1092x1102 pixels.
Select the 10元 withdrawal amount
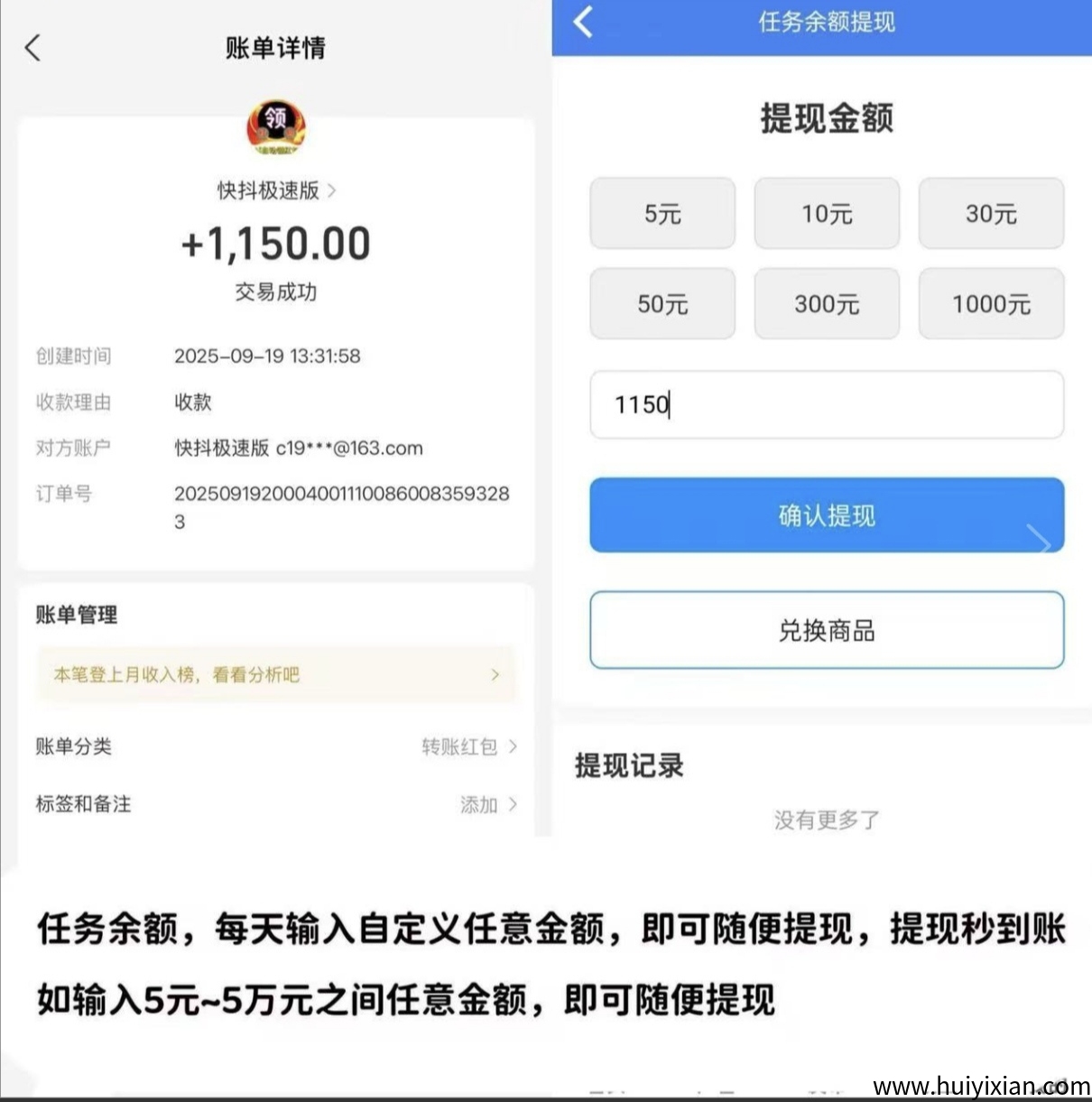(826, 214)
